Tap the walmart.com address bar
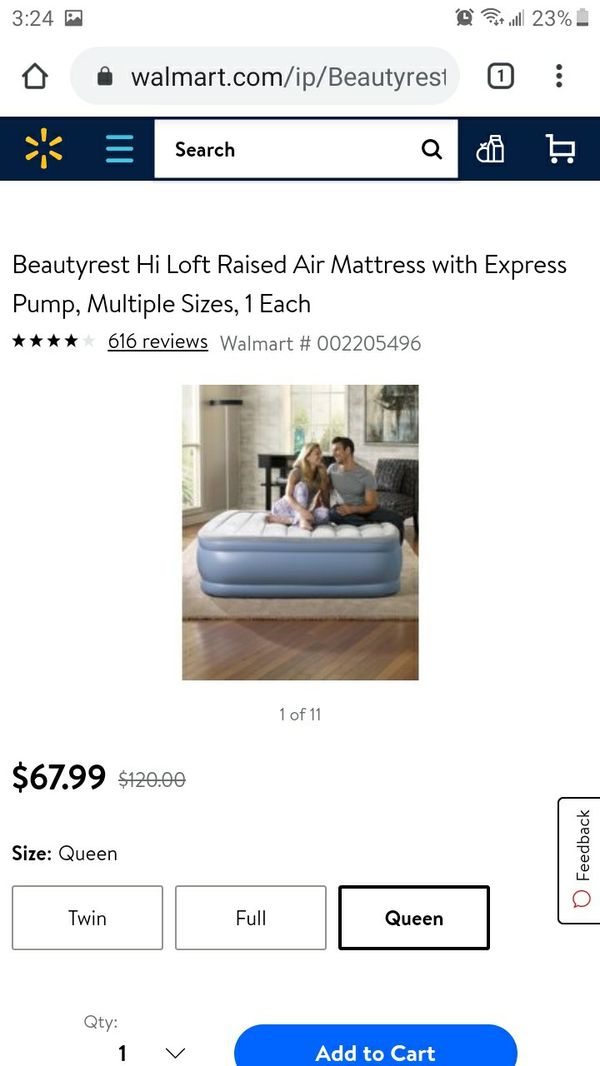The height and width of the screenshot is (1066, 600). (265, 76)
